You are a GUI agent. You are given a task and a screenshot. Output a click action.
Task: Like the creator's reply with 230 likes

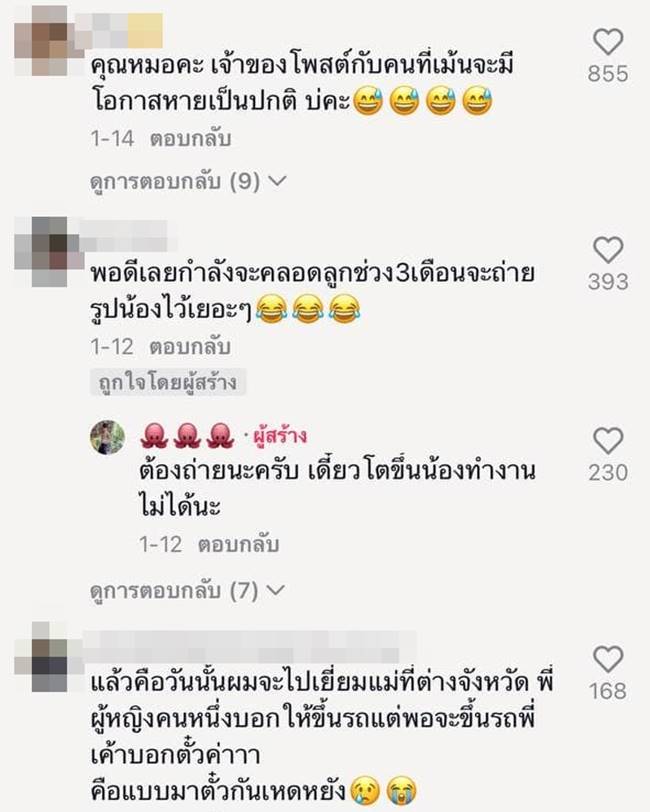pos(607,441)
